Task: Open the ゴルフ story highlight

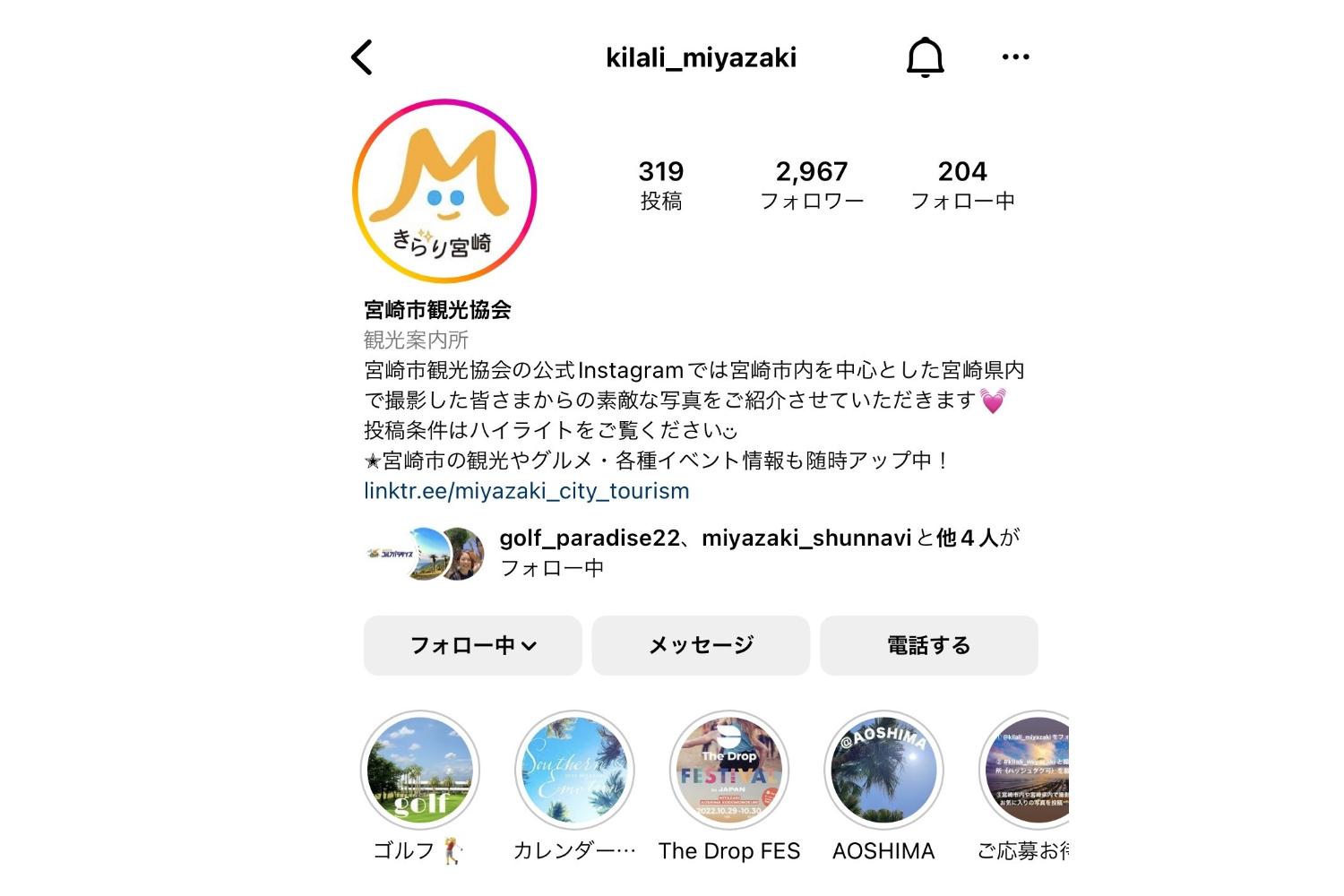Action: [x=420, y=771]
